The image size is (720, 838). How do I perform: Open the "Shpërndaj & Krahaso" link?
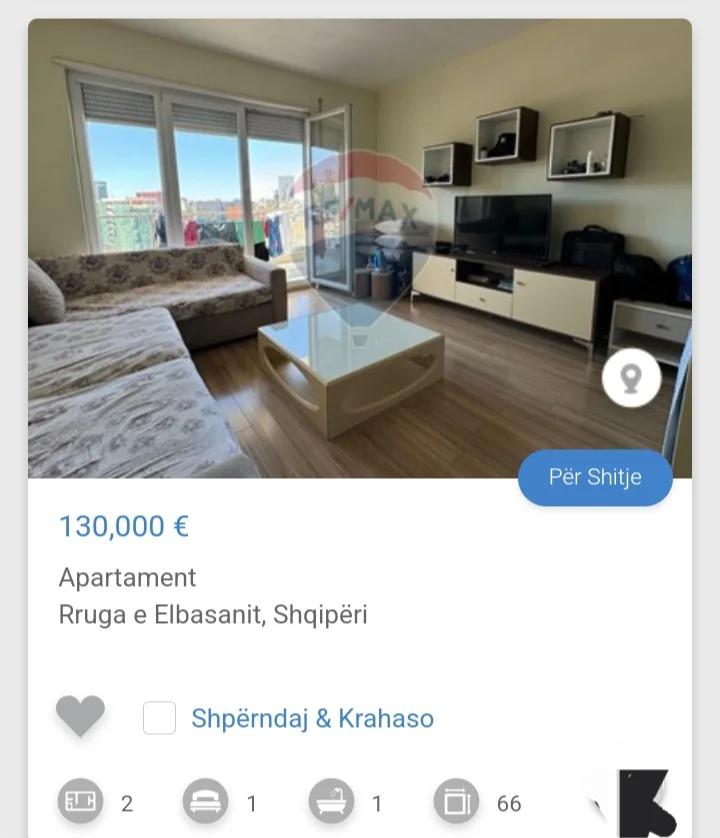(x=312, y=718)
